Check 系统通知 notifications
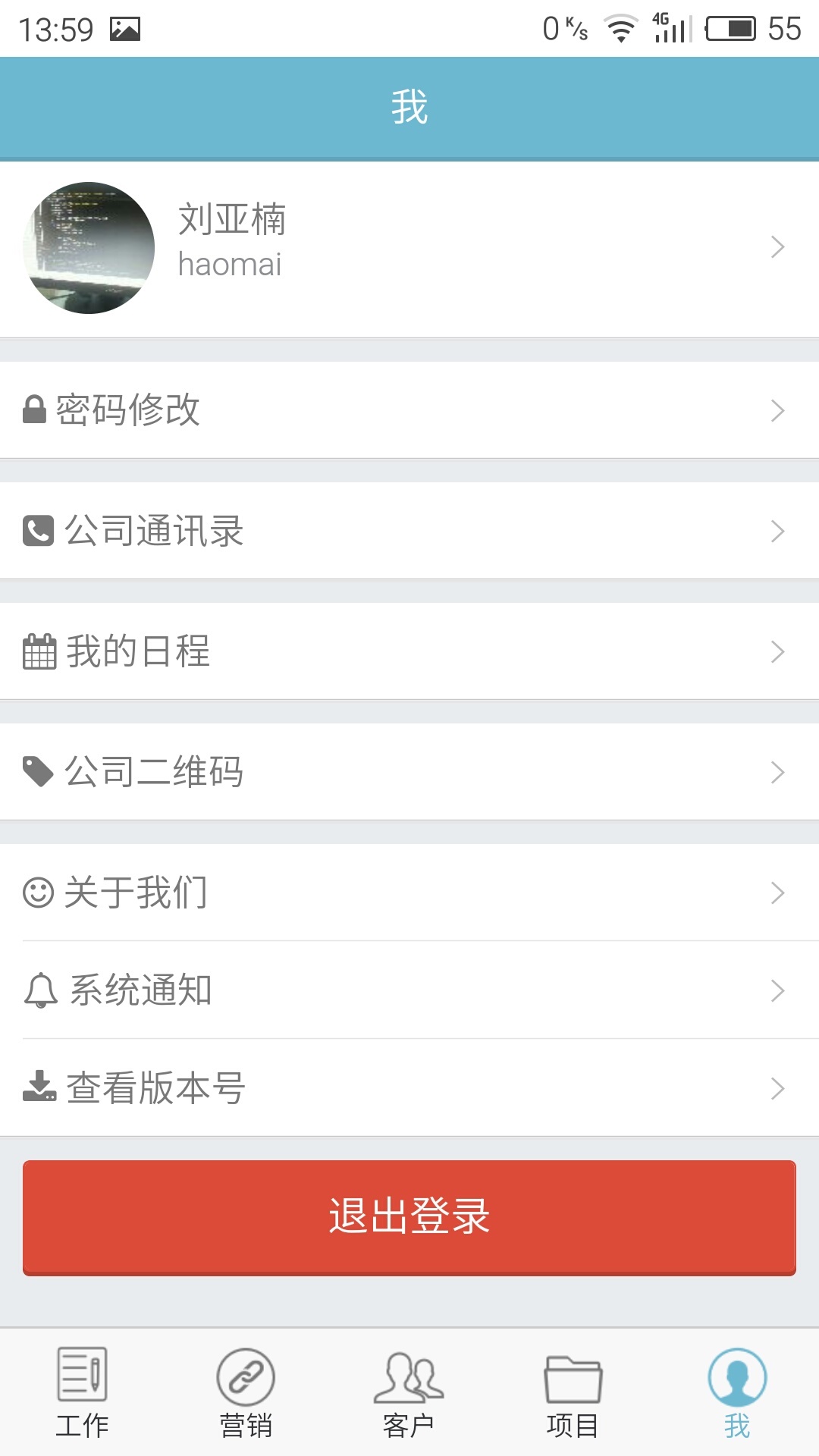 [x=409, y=990]
